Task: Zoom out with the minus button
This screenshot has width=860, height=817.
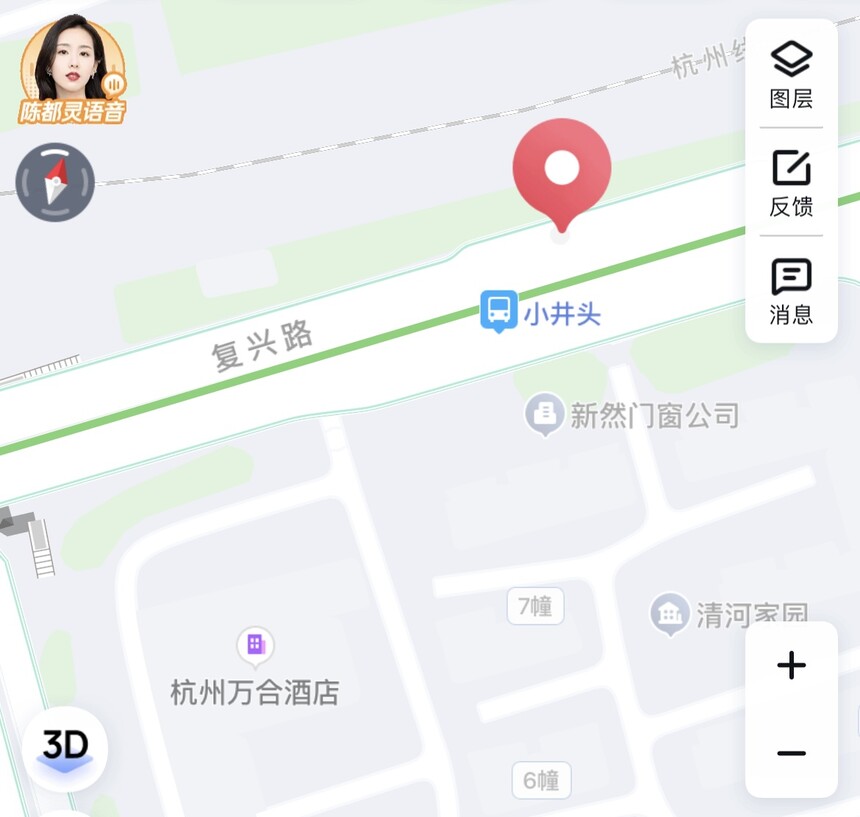Action: (791, 753)
